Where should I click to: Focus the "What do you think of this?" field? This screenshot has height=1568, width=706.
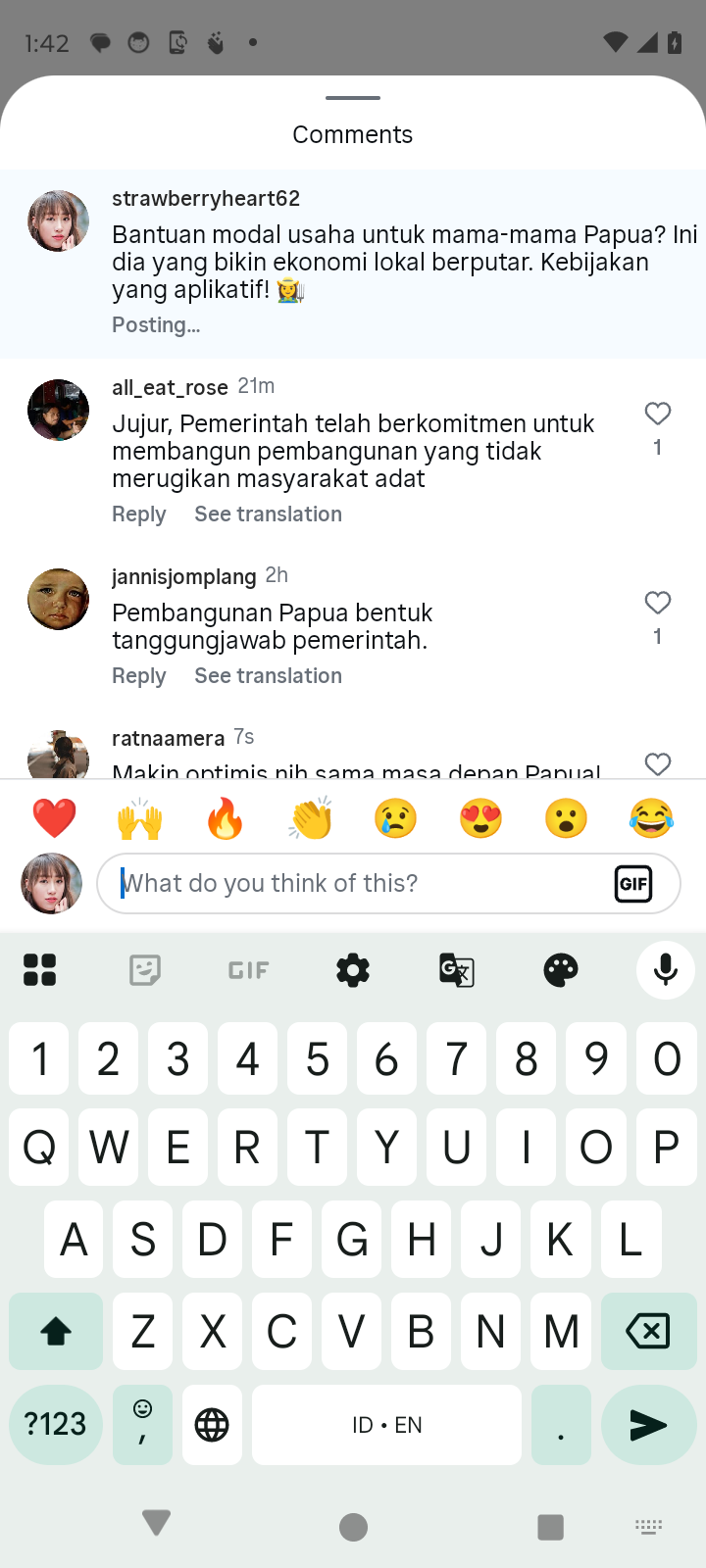(353, 884)
